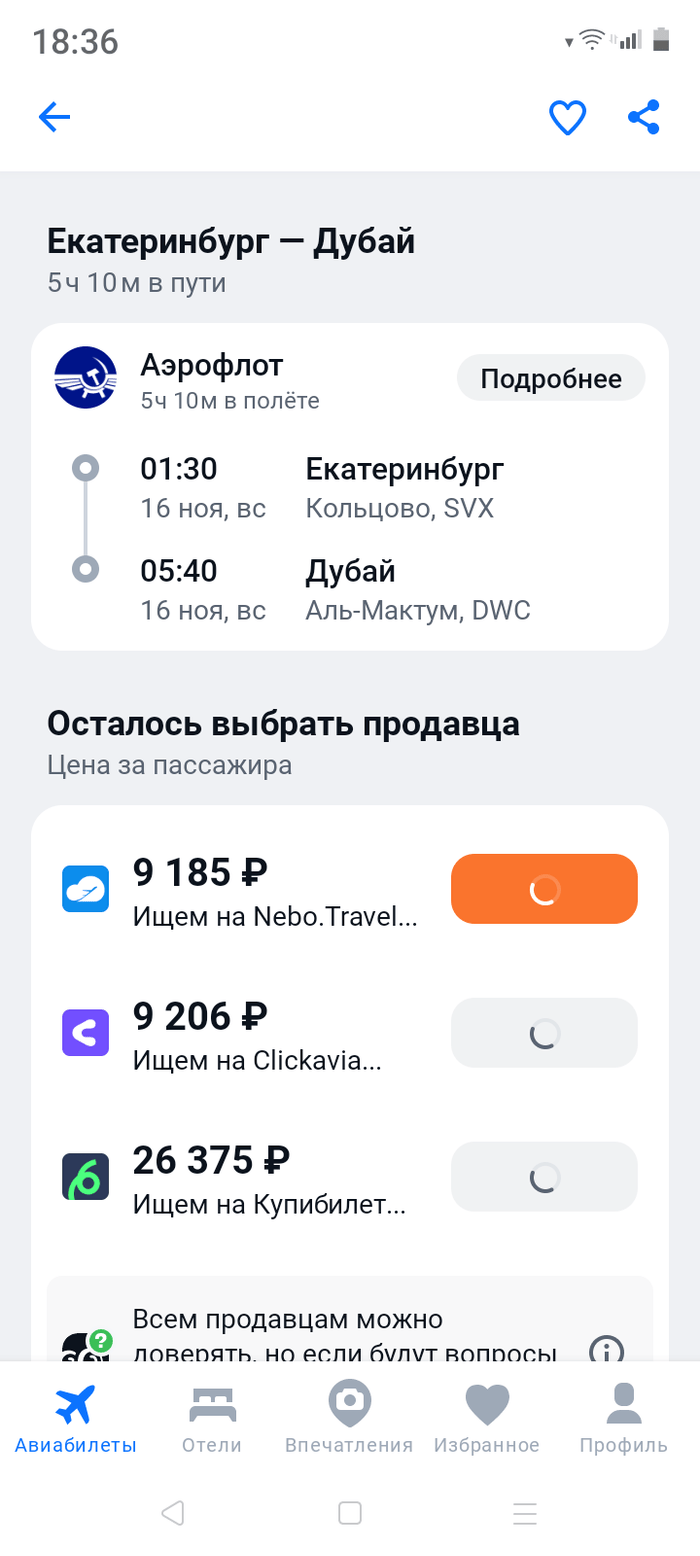
Task: Add this flight to favorites
Action: coord(567,118)
